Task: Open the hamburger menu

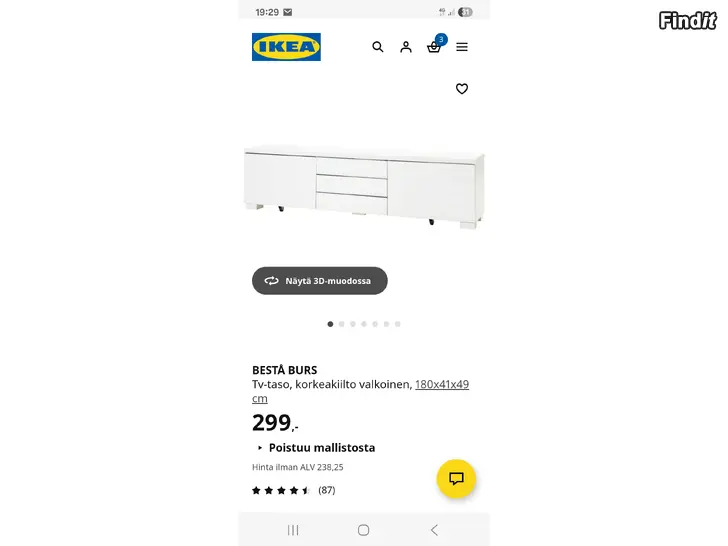Action: 462,47
